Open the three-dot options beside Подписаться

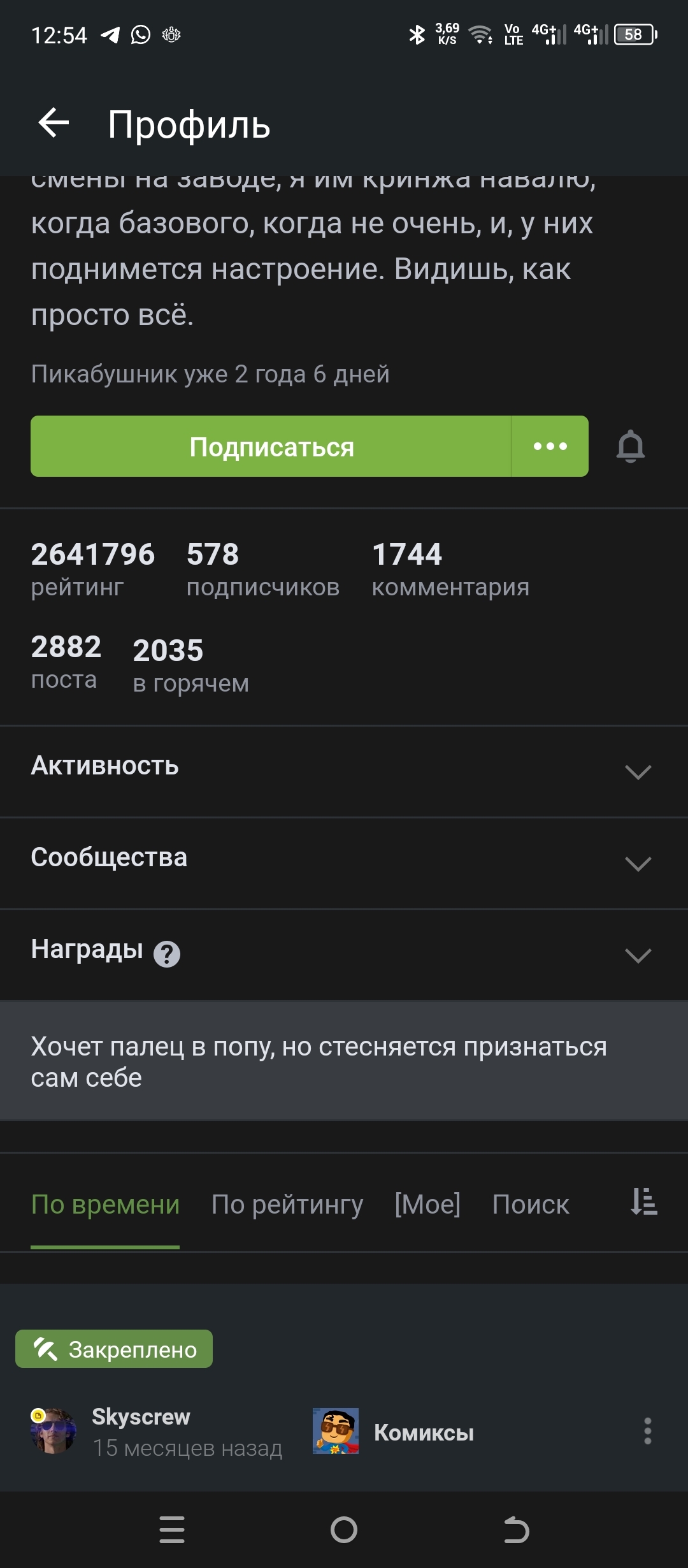pyautogui.click(x=550, y=446)
